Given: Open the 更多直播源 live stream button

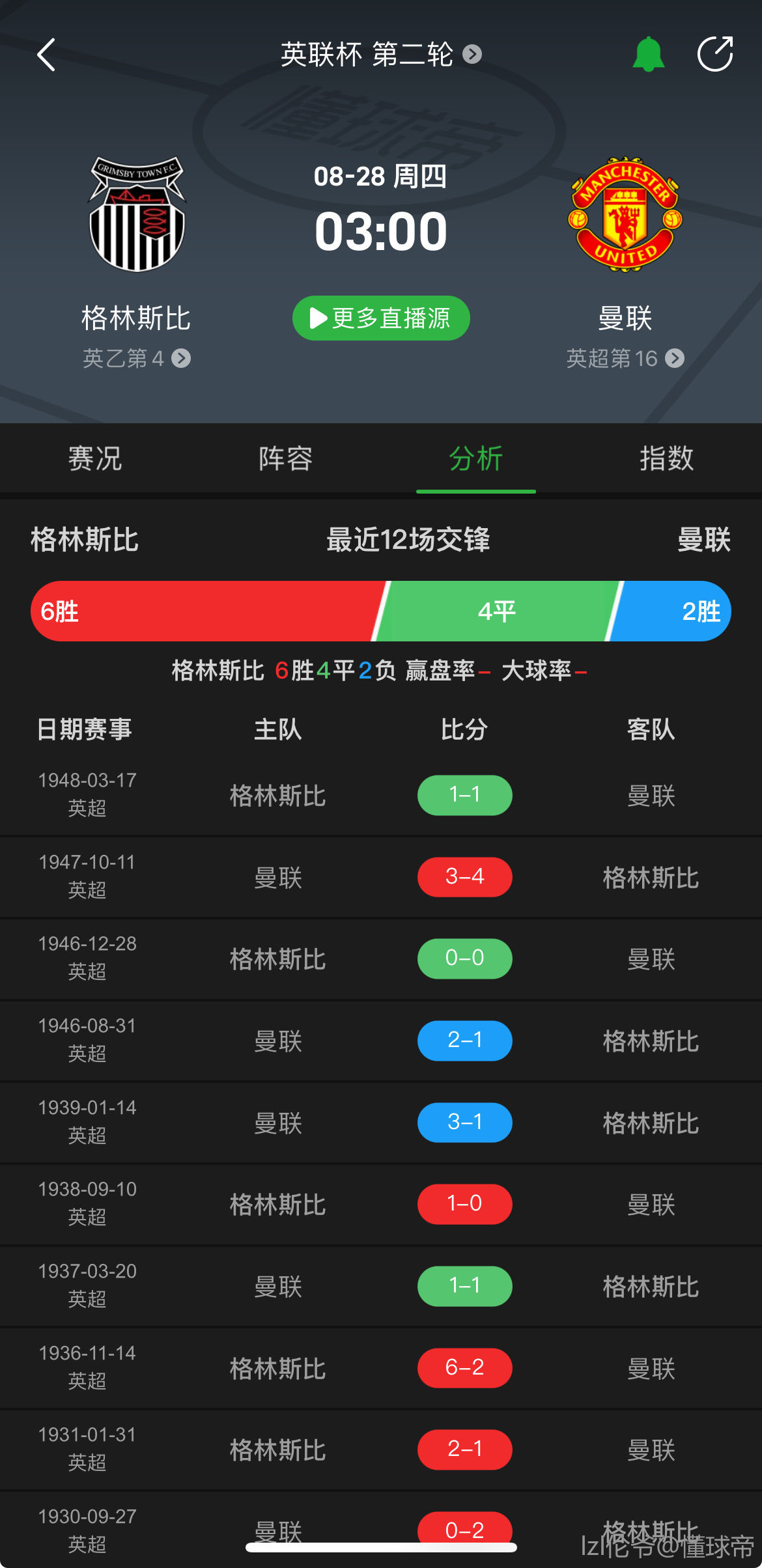Looking at the screenshot, I should (381, 318).
